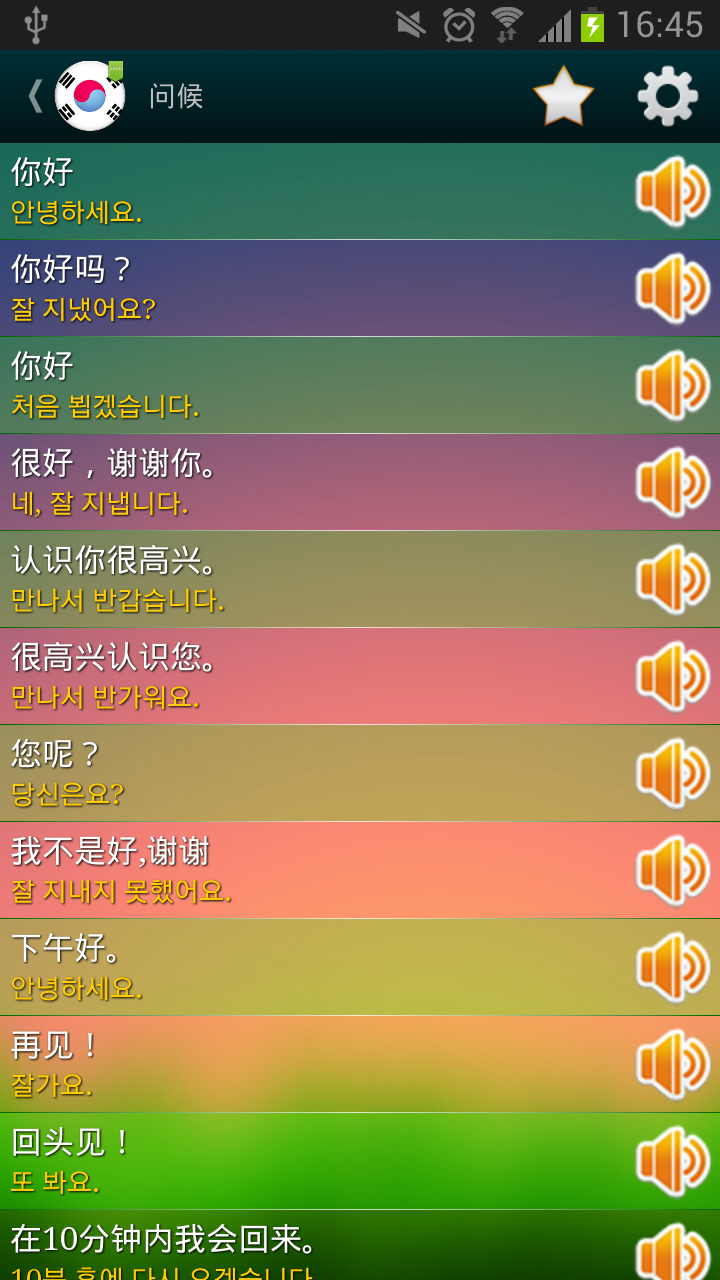Open the phrase row 下午好。
Image resolution: width=720 pixels, height=1280 pixels.
click(360, 967)
